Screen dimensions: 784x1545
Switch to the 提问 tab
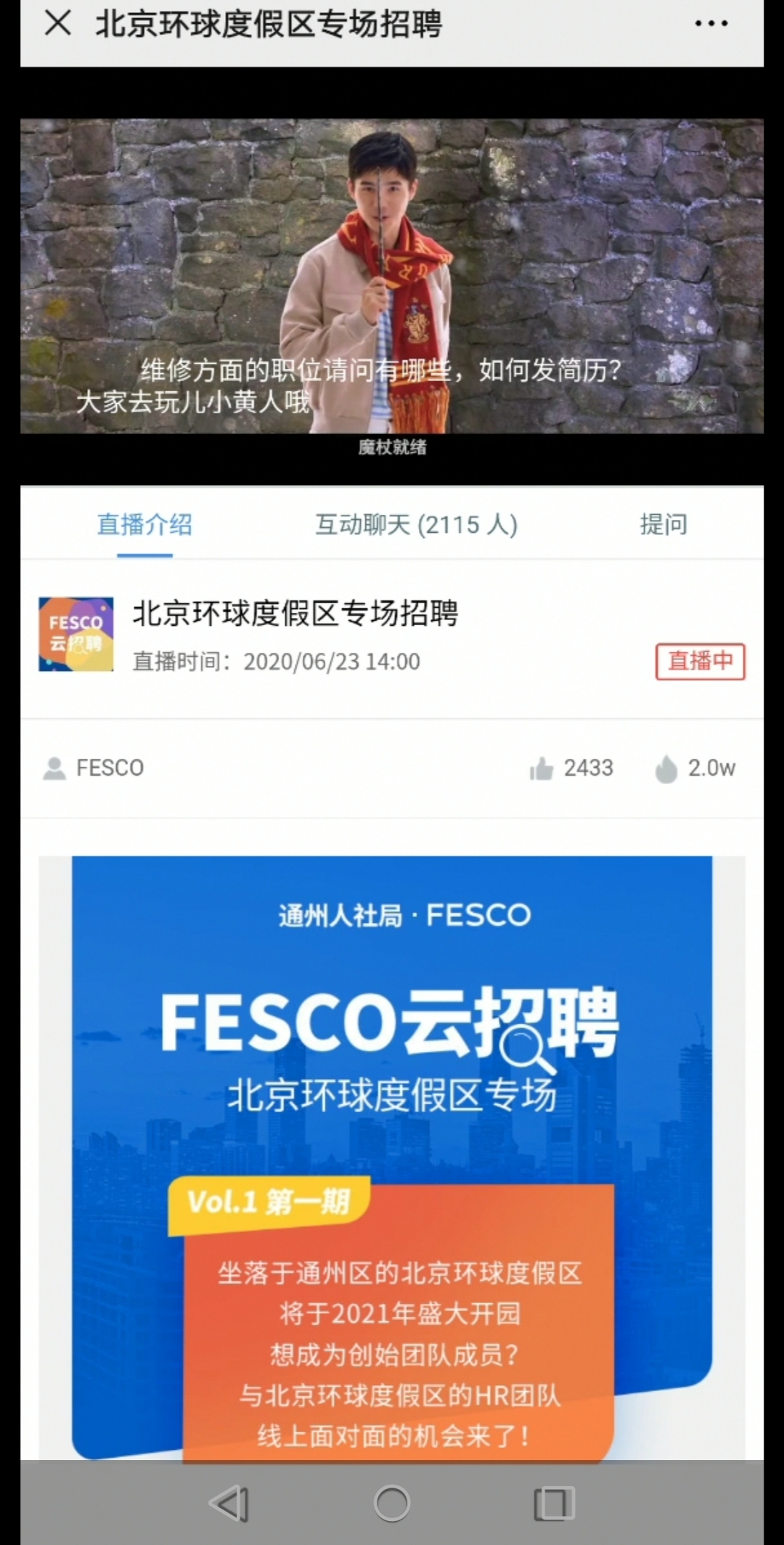click(x=663, y=524)
